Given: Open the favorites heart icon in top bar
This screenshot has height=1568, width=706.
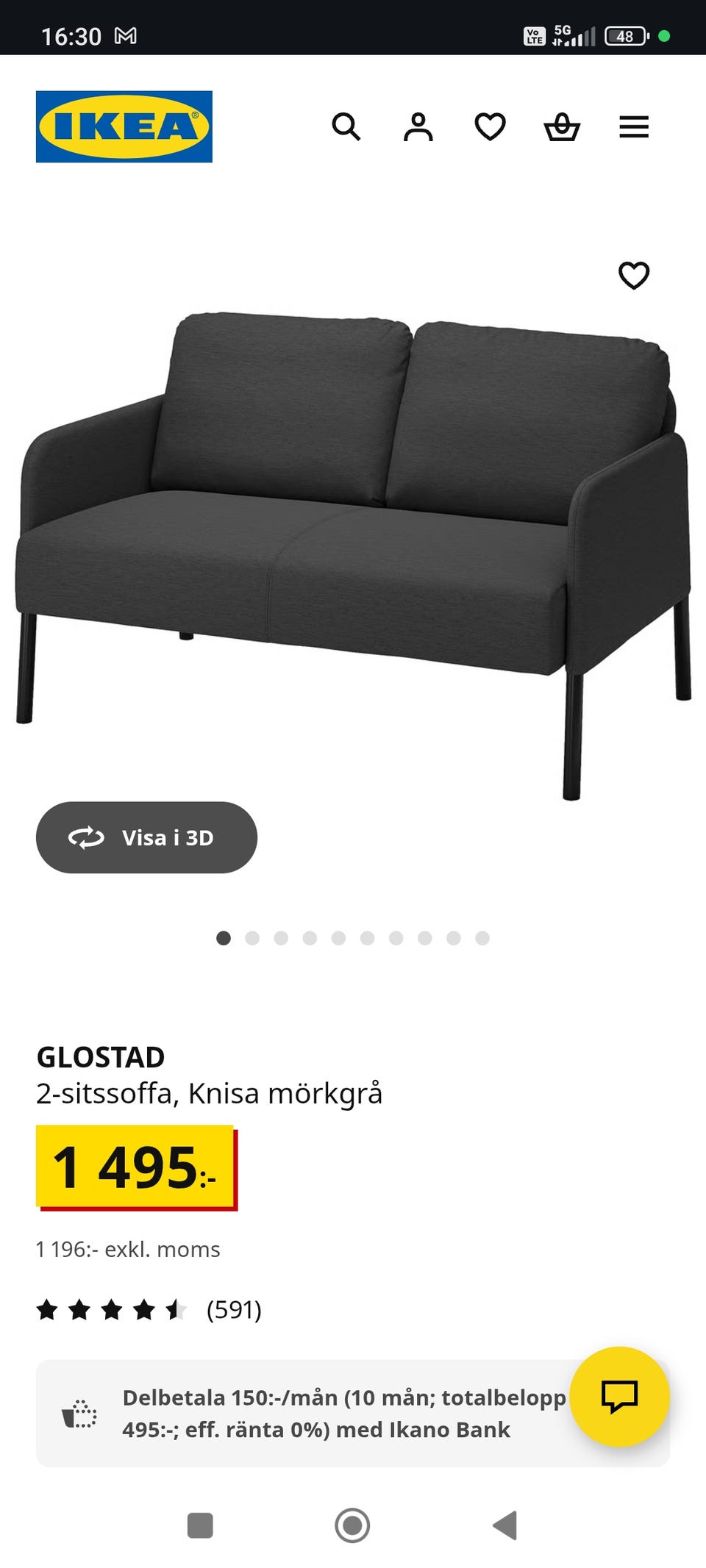Looking at the screenshot, I should point(489,126).
